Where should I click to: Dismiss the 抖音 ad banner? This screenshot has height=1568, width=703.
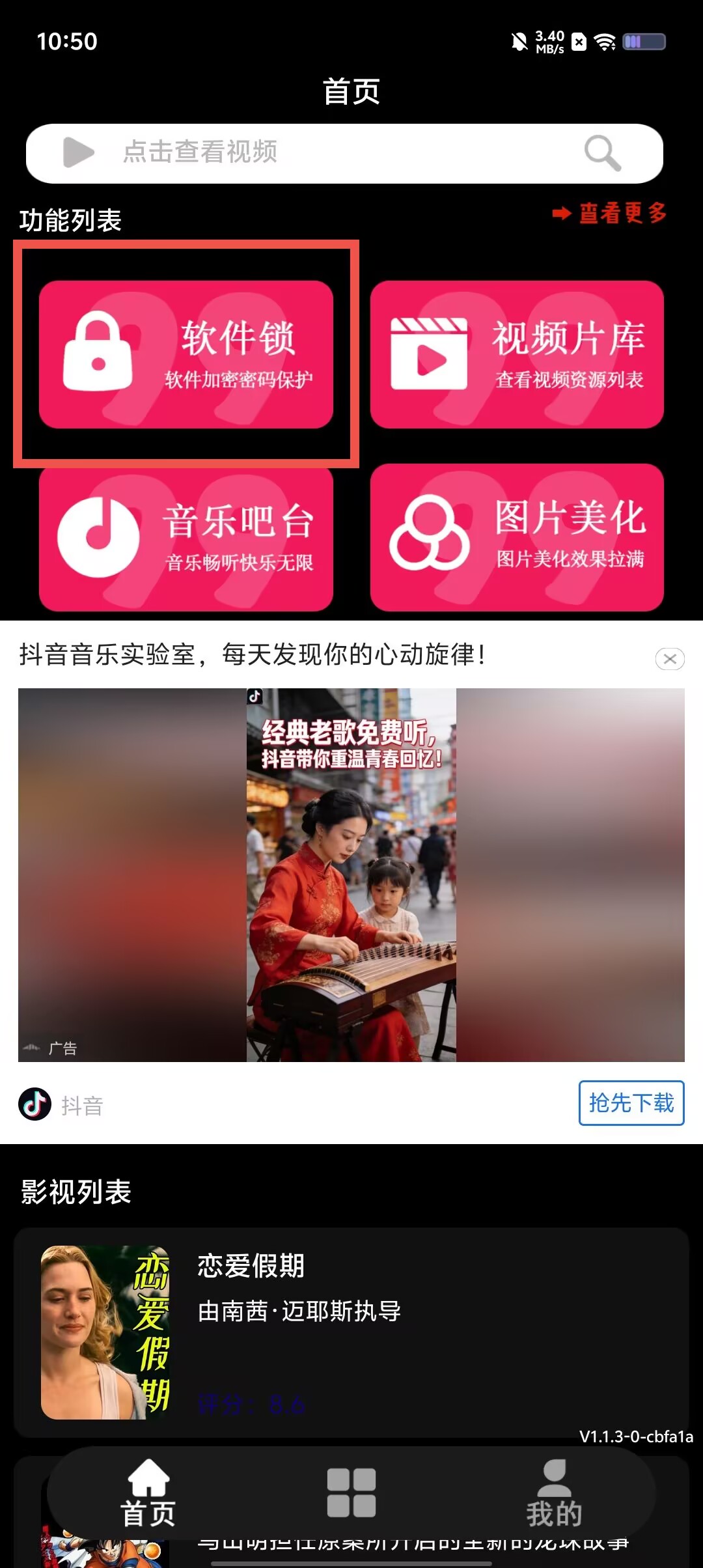[670, 659]
